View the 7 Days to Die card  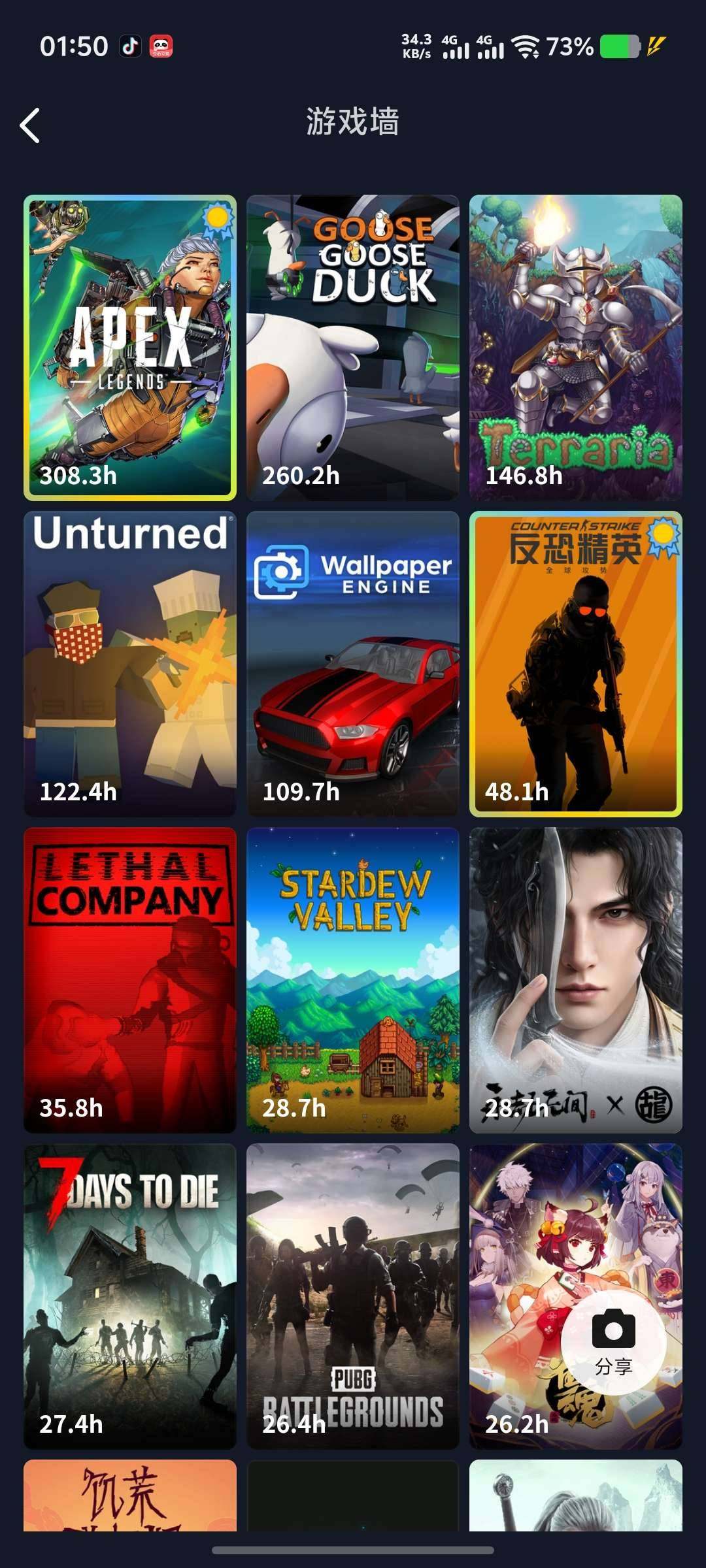click(130, 1296)
